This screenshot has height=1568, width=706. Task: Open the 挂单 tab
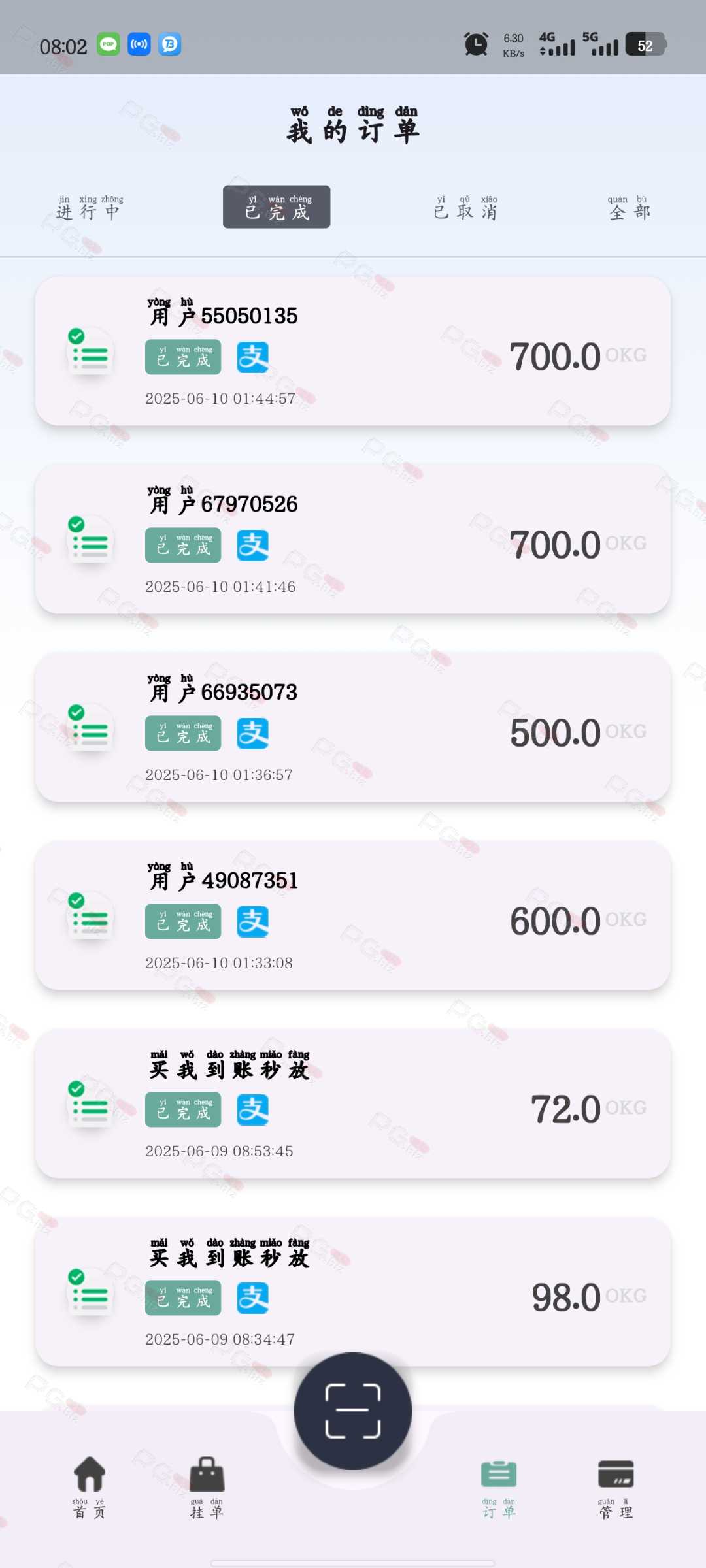click(x=207, y=1488)
